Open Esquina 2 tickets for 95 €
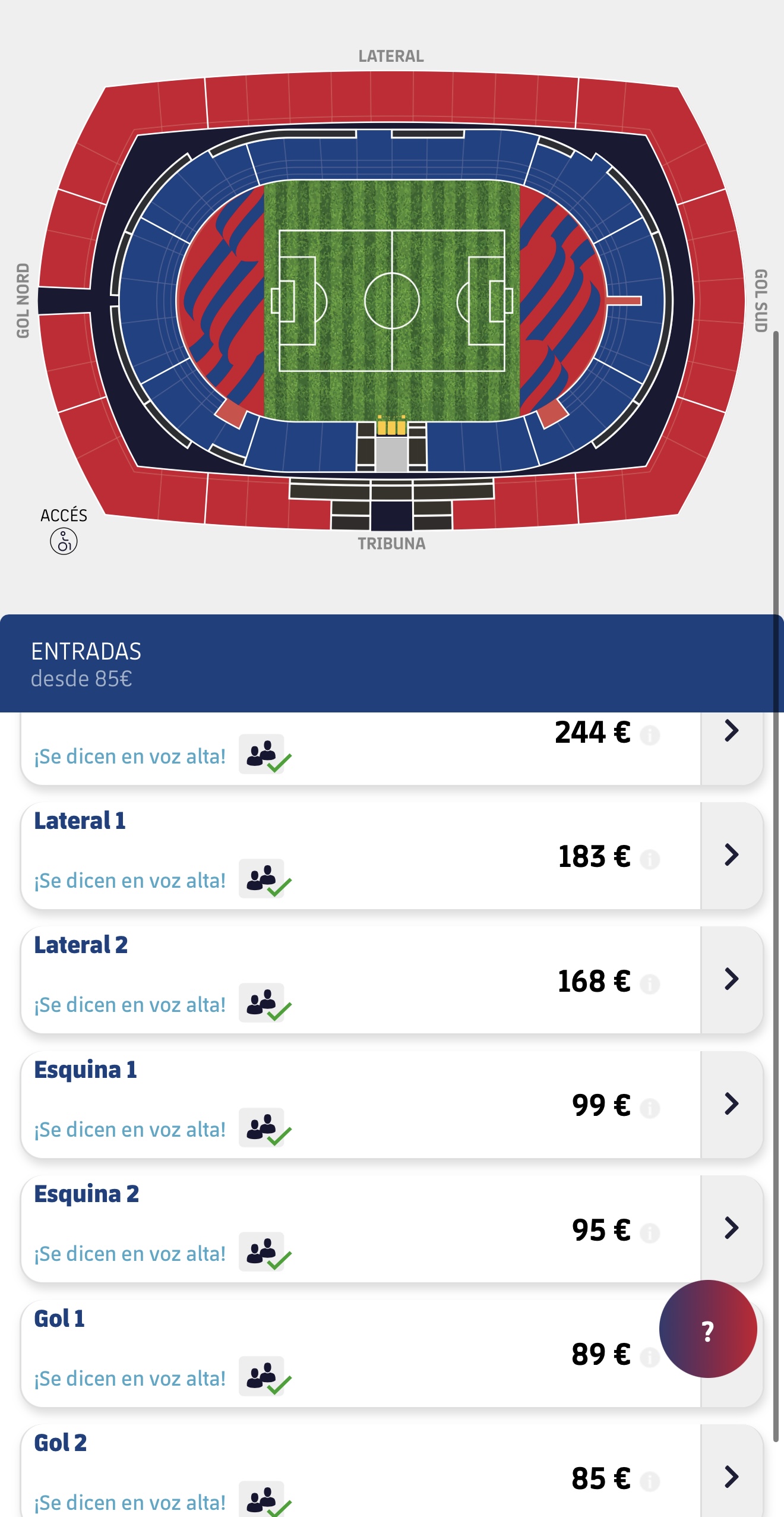784x1517 pixels. pos(731,1228)
